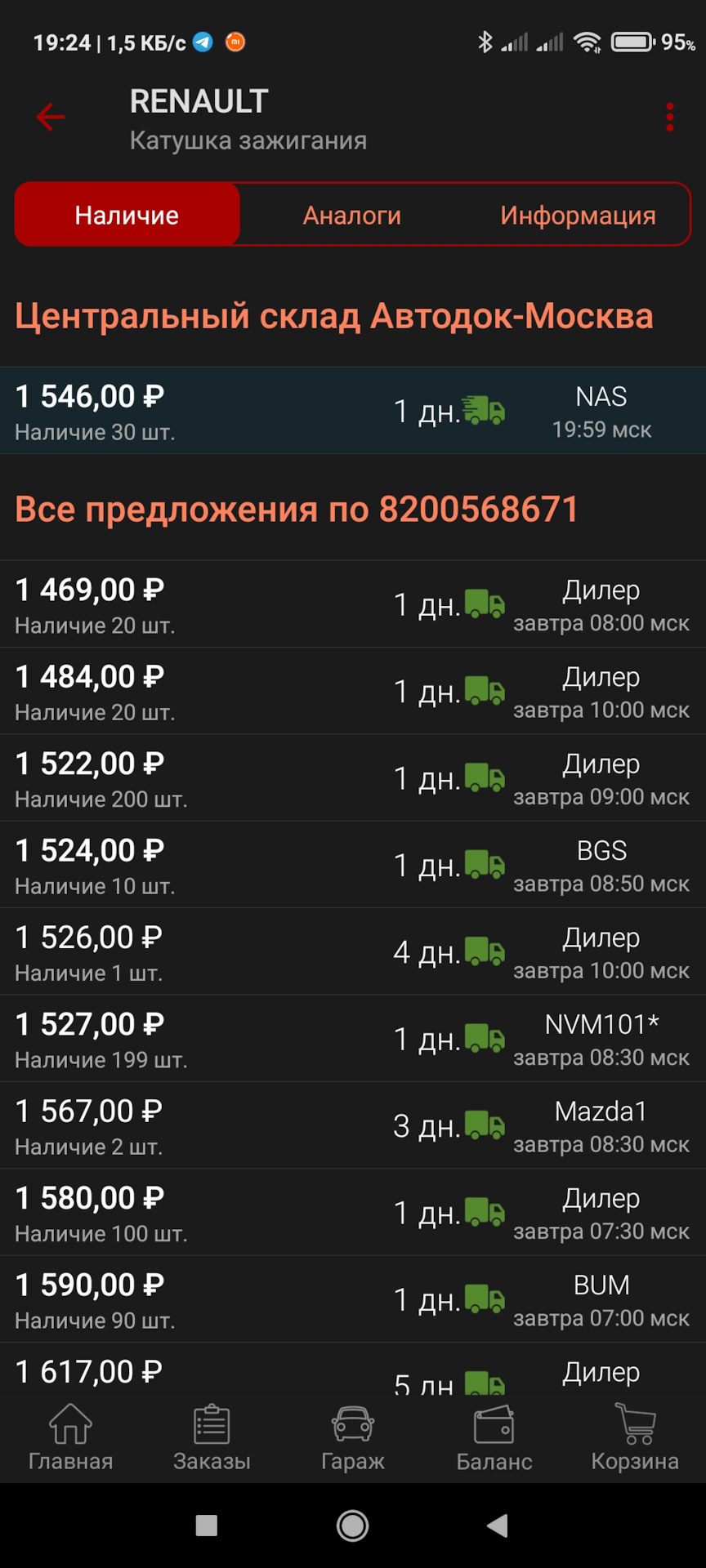The height and width of the screenshot is (1568, 706).
Task: Select the NVM101* offer for 1 527,00 ₽
Action: click(x=353, y=1039)
